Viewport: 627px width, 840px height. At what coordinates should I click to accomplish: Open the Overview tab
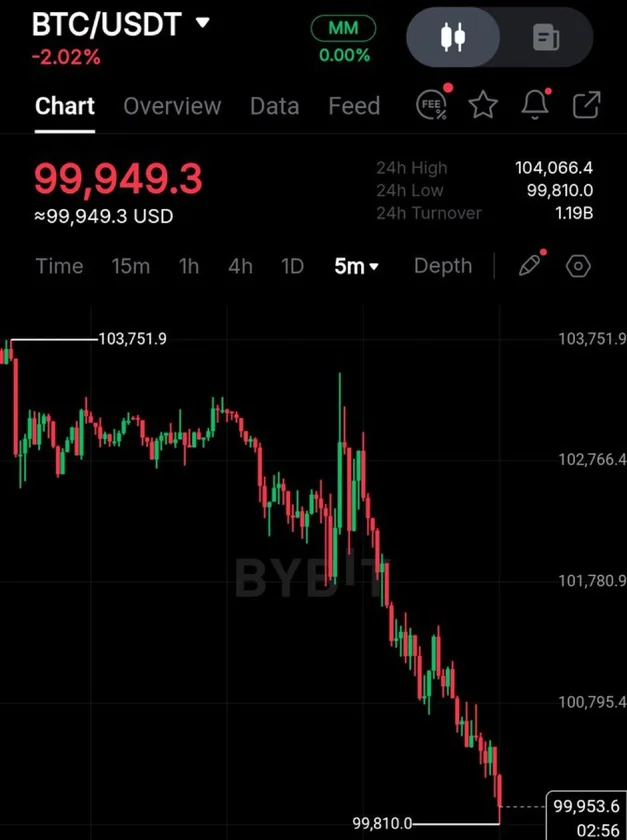pos(172,106)
